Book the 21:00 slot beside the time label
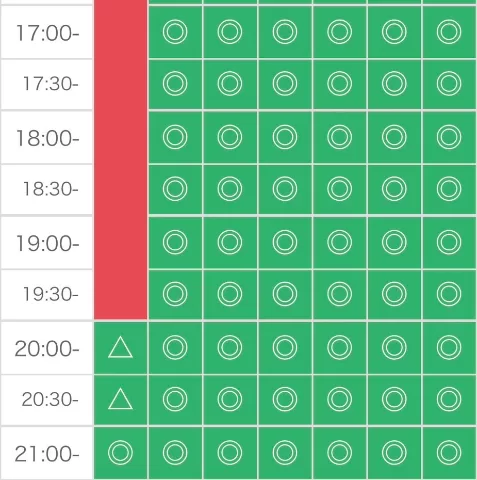The width and height of the screenshot is (477, 480). point(120,453)
